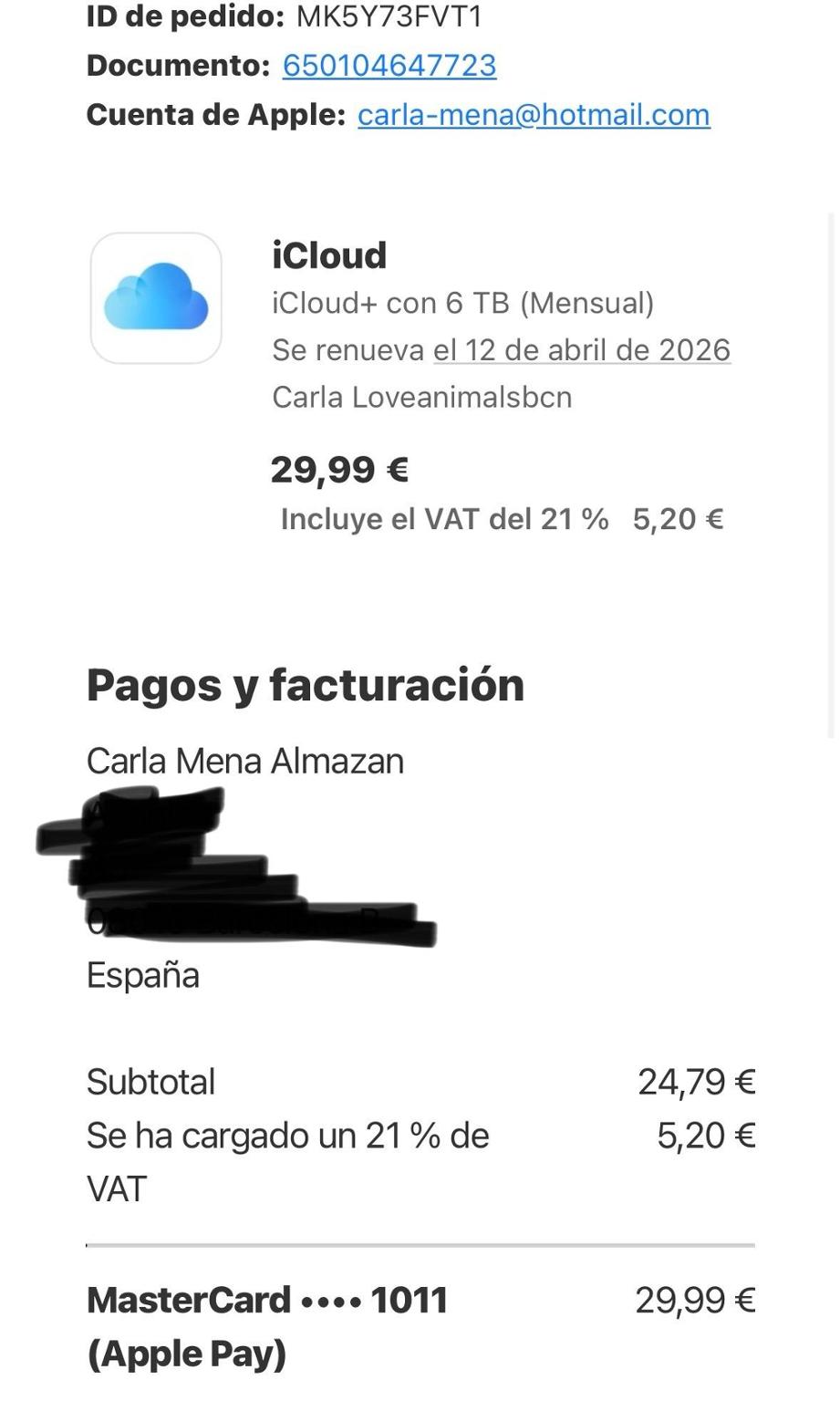
Task: Open the renewal date 12 de abril de 2026
Action: 582,350
